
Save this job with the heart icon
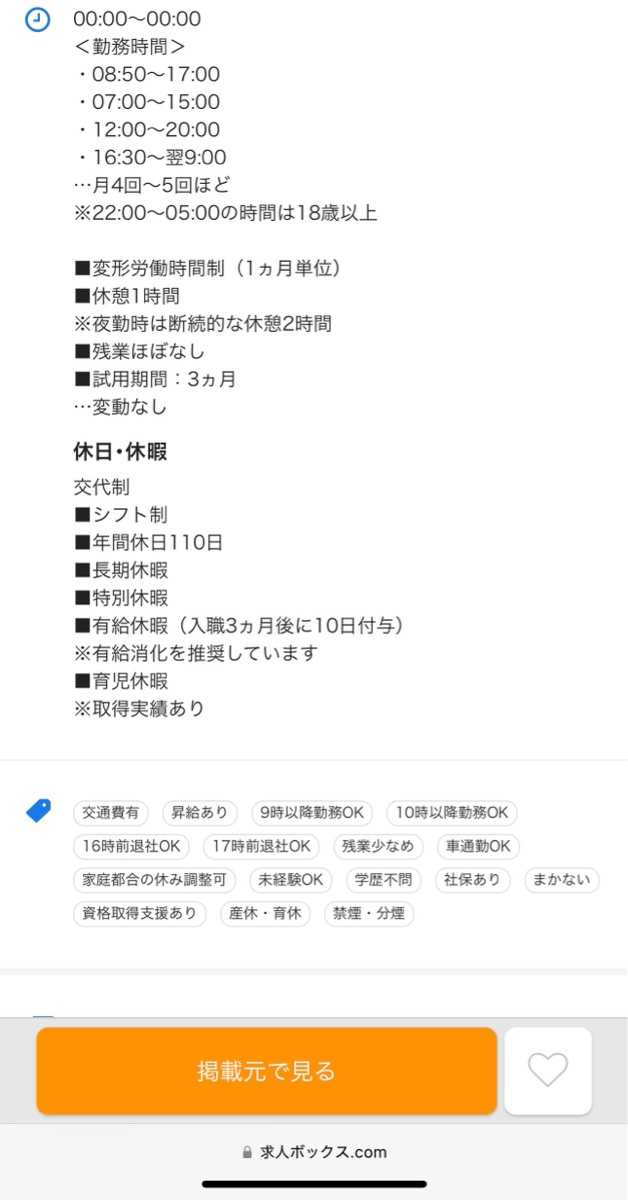[x=548, y=1071]
